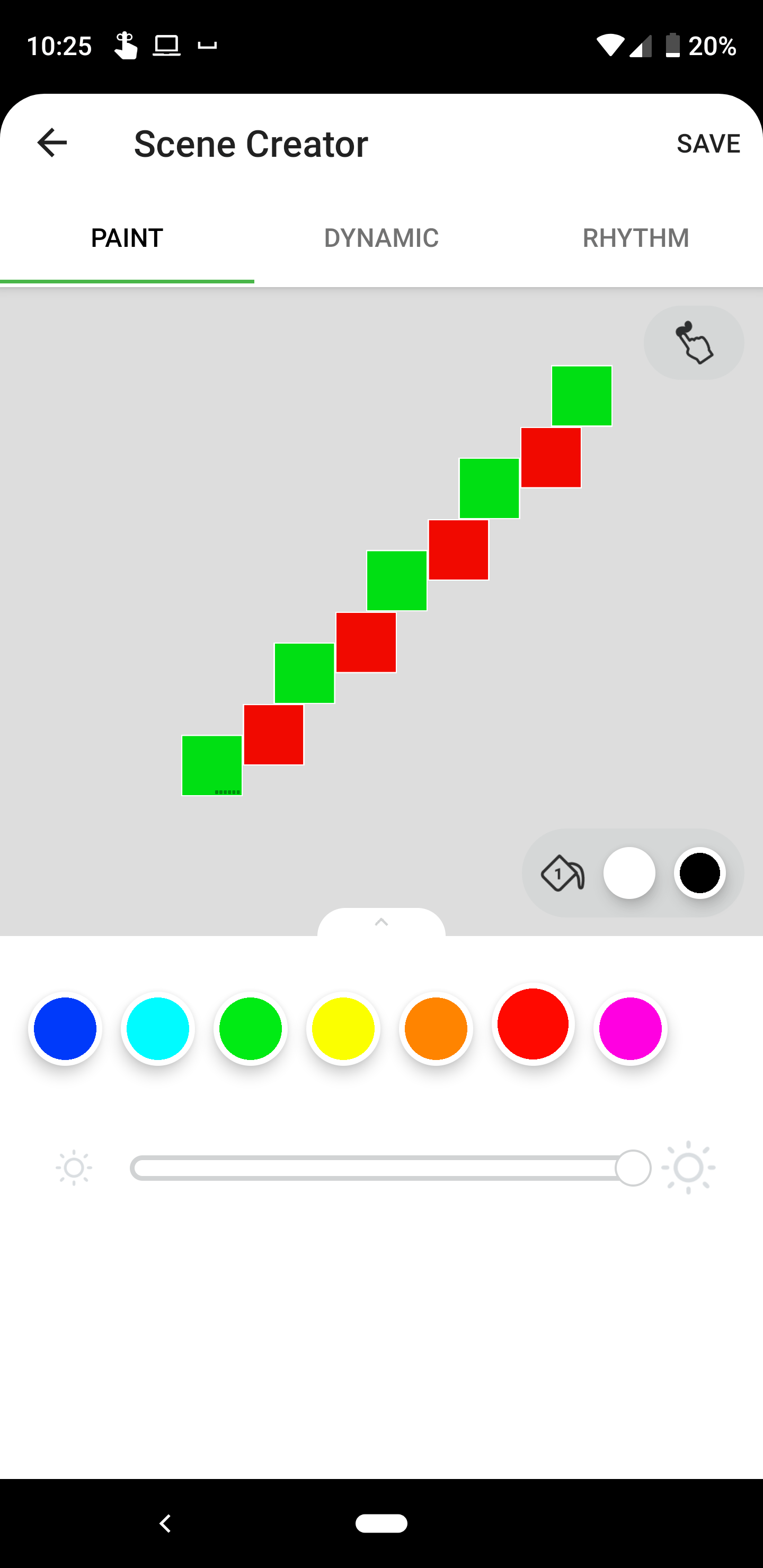The width and height of the screenshot is (763, 1568).
Task: Choose the yellow color swatch
Action: tap(343, 1029)
